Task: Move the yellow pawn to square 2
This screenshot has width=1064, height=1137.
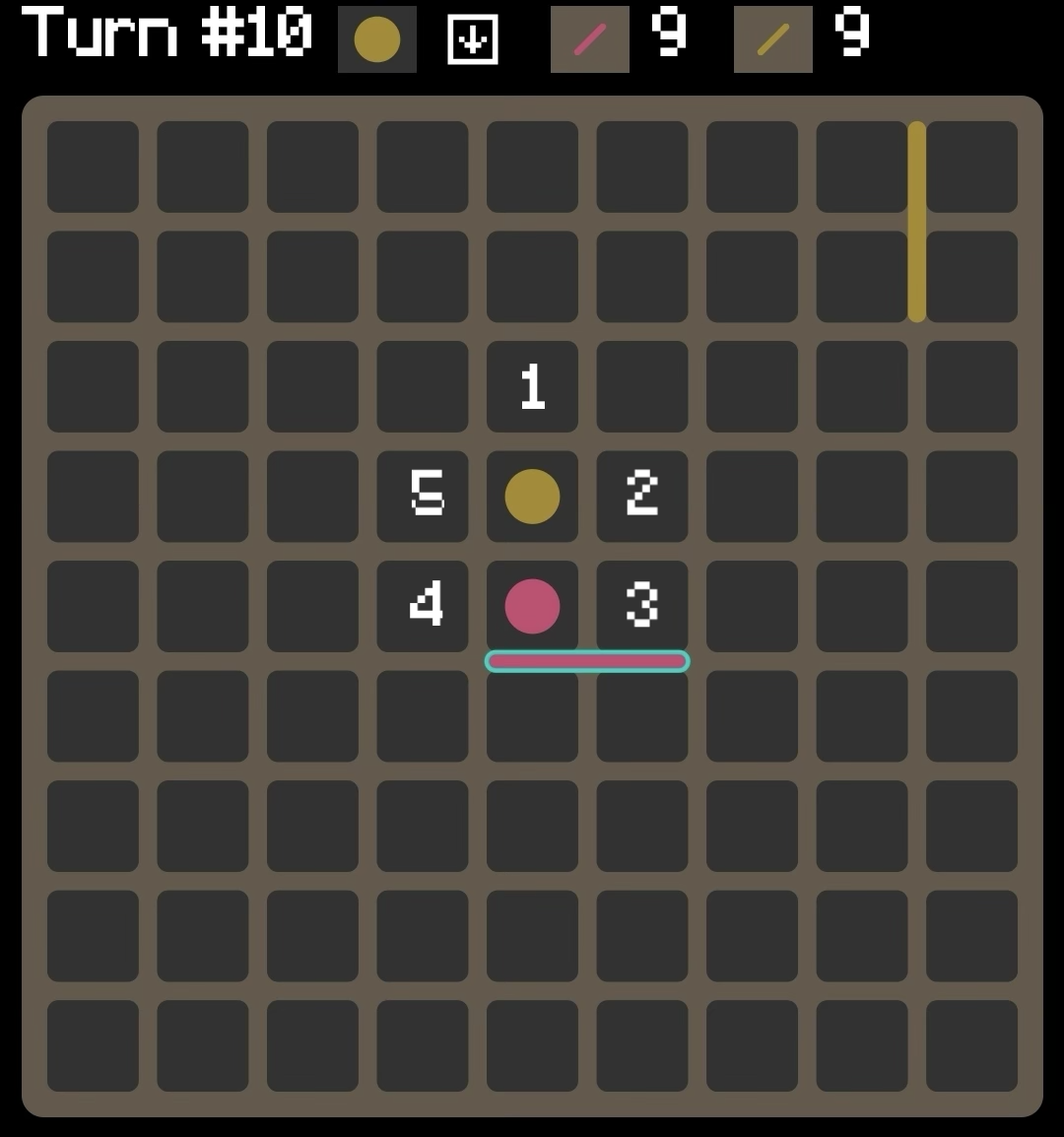Action: (x=642, y=496)
